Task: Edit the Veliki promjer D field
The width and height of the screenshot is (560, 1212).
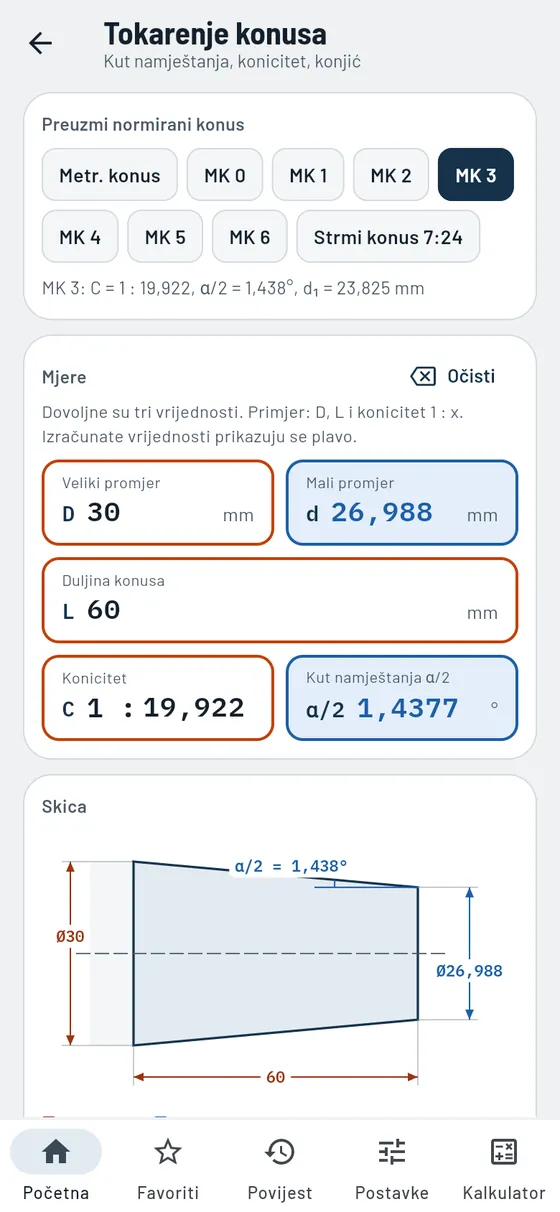Action: (x=158, y=502)
